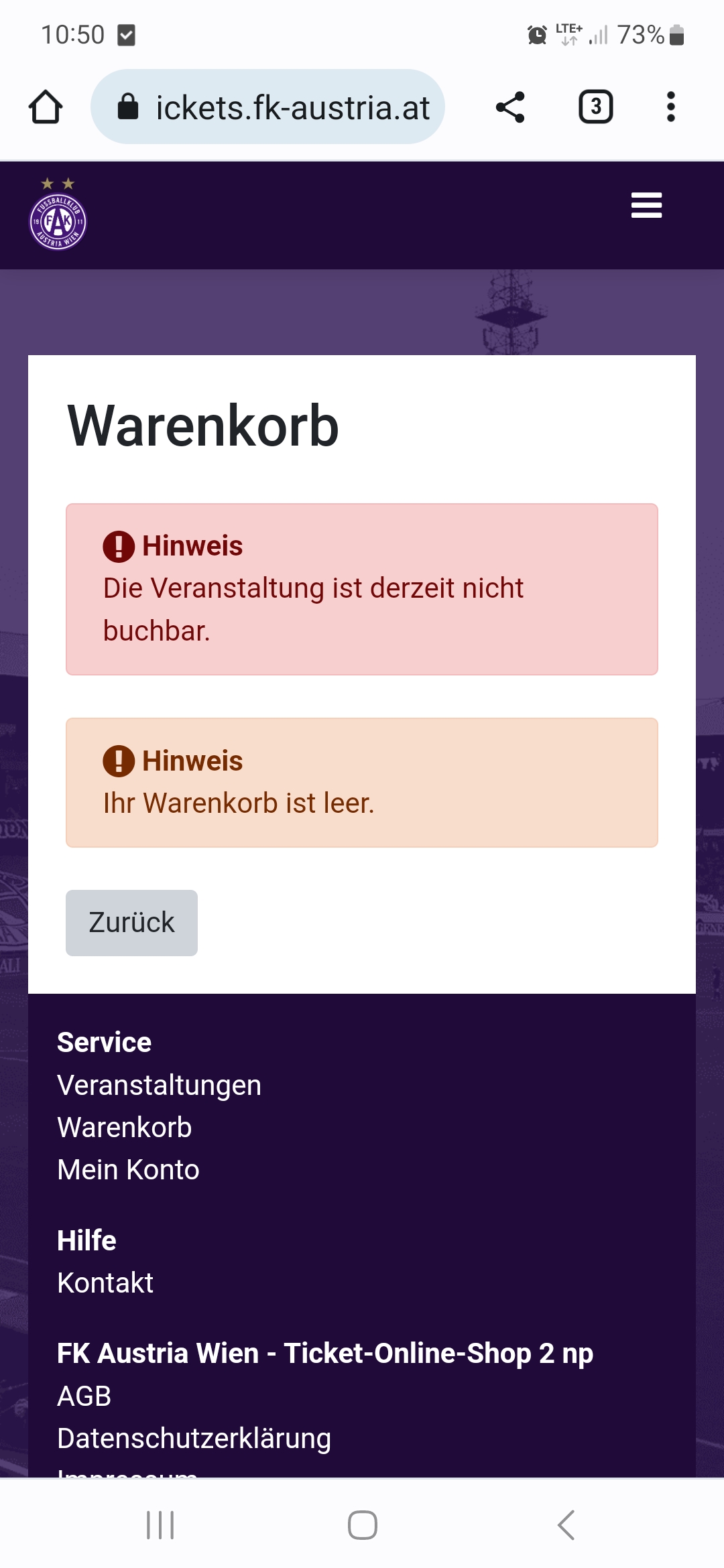Open the AGB link
Image resolution: width=724 pixels, height=1568 pixels.
(84, 1396)
